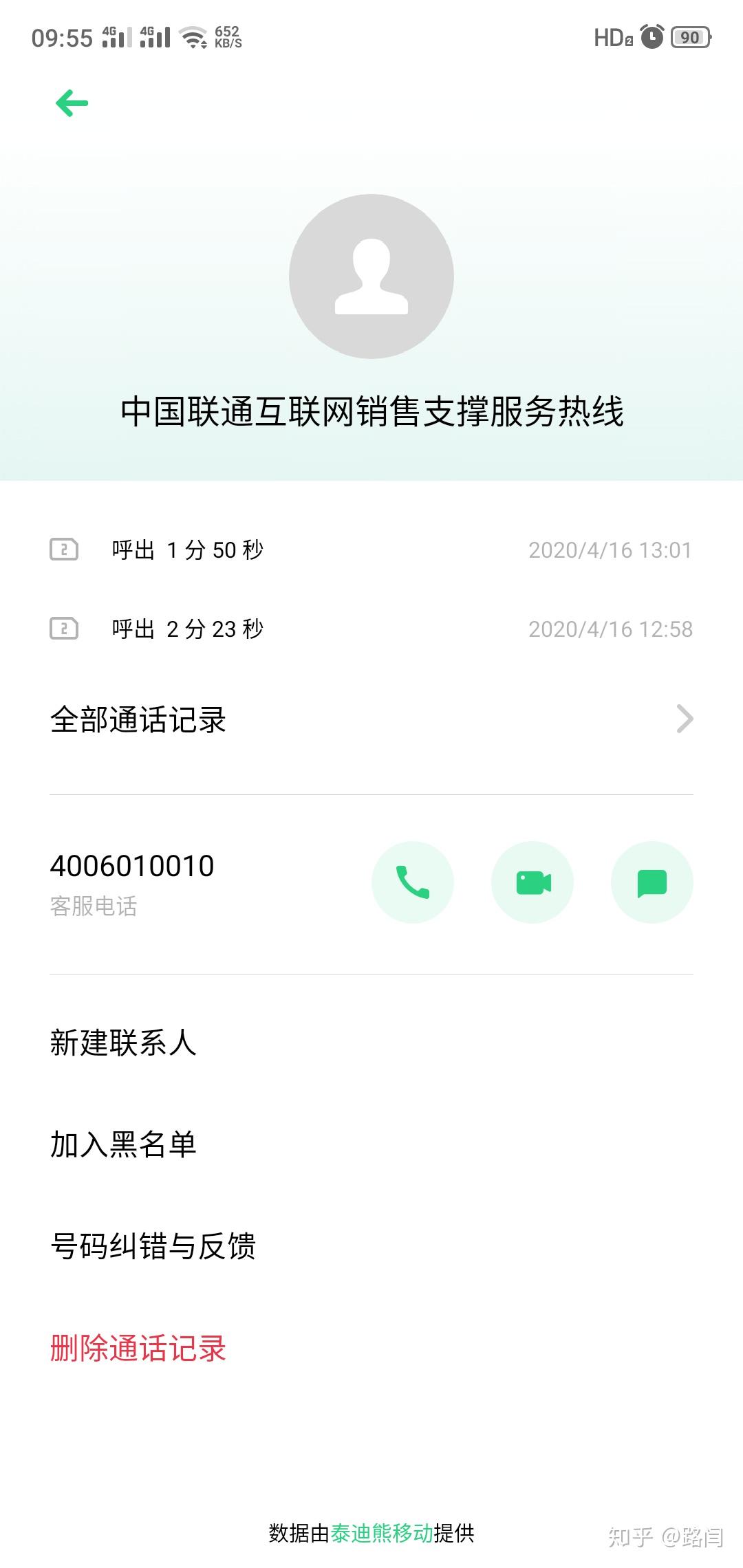Open the 泰迪熊移动 data provider link
The width and height of the screenshot is (743, 1568).
[x=382, y=1533]
